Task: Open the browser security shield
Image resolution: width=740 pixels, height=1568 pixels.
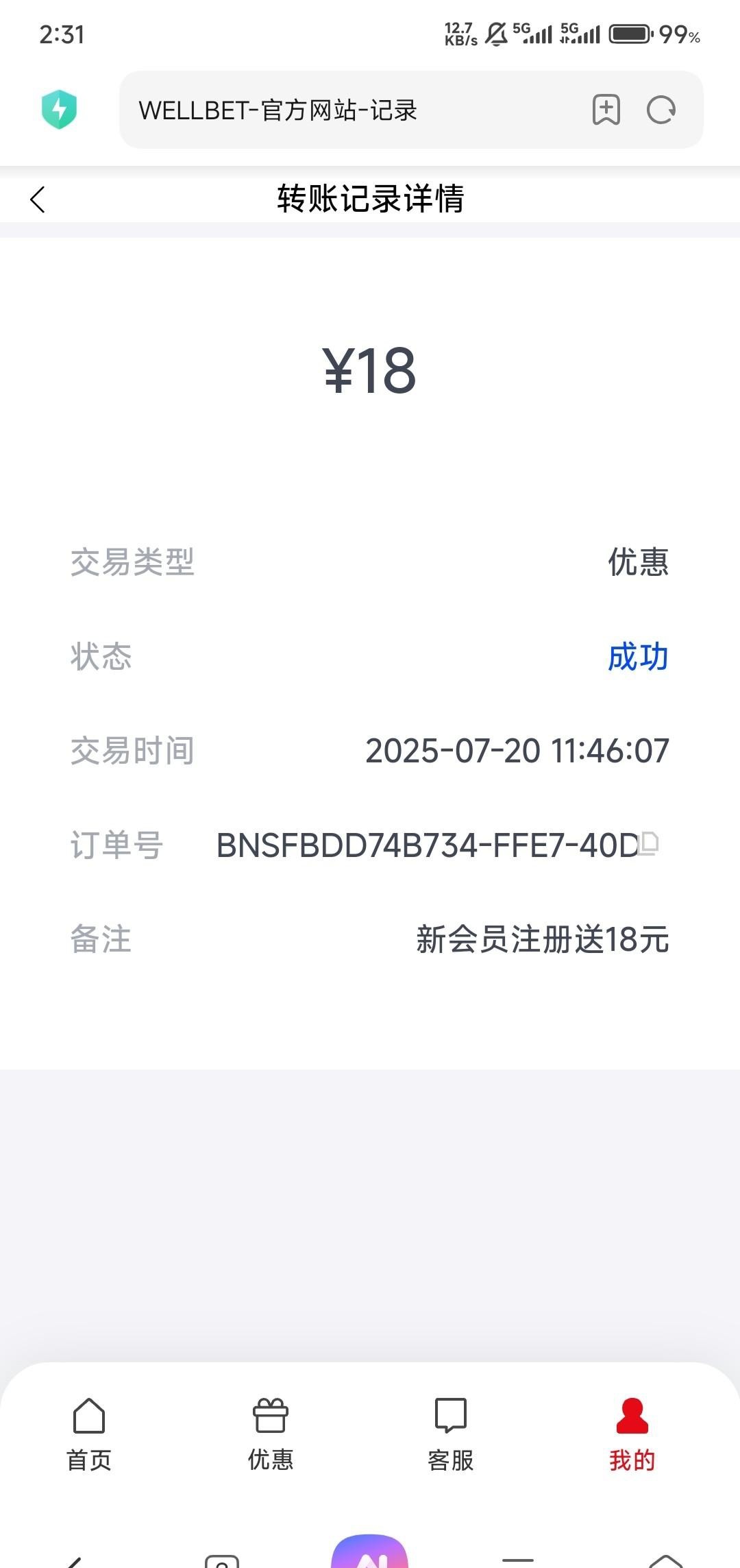Action: click(59, 110)
